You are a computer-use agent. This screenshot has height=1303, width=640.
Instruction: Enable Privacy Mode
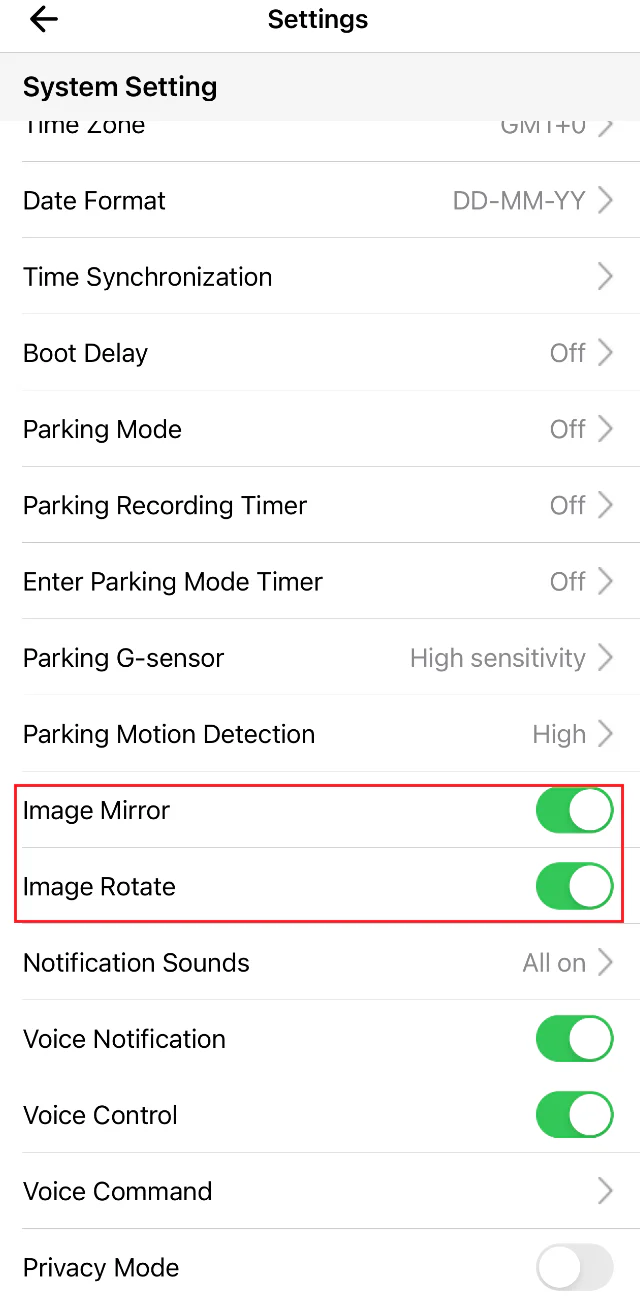(574, 1268)
